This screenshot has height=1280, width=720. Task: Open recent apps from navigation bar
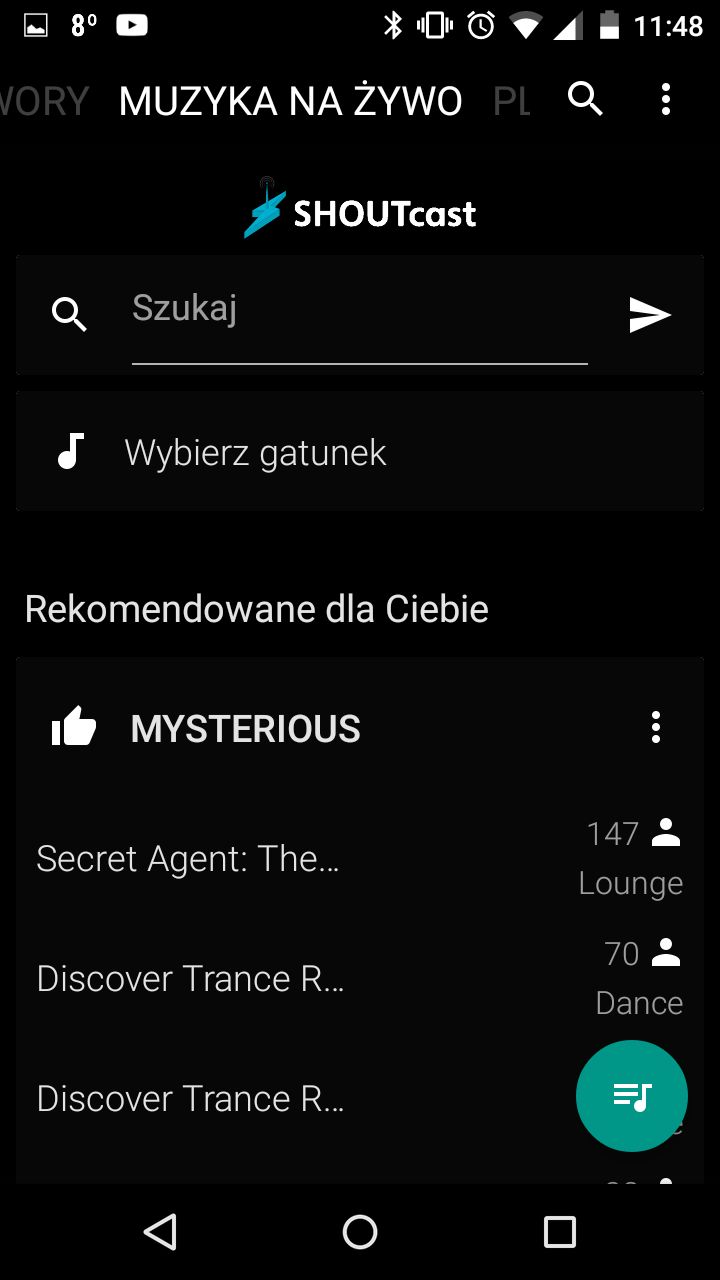click(560, 1232)
